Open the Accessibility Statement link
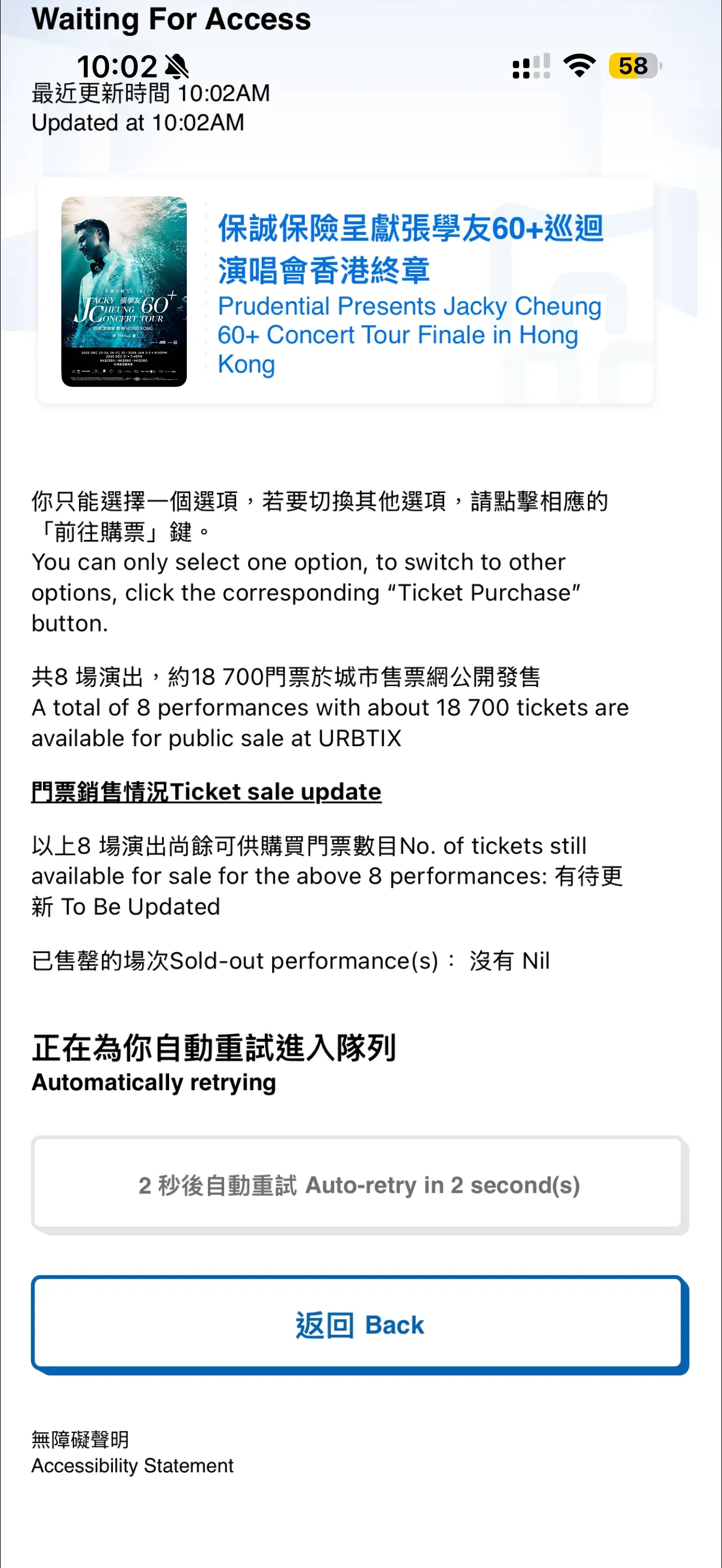Screen dimensions: 722x1568 pyautogui.click(x=132, y=1452)
